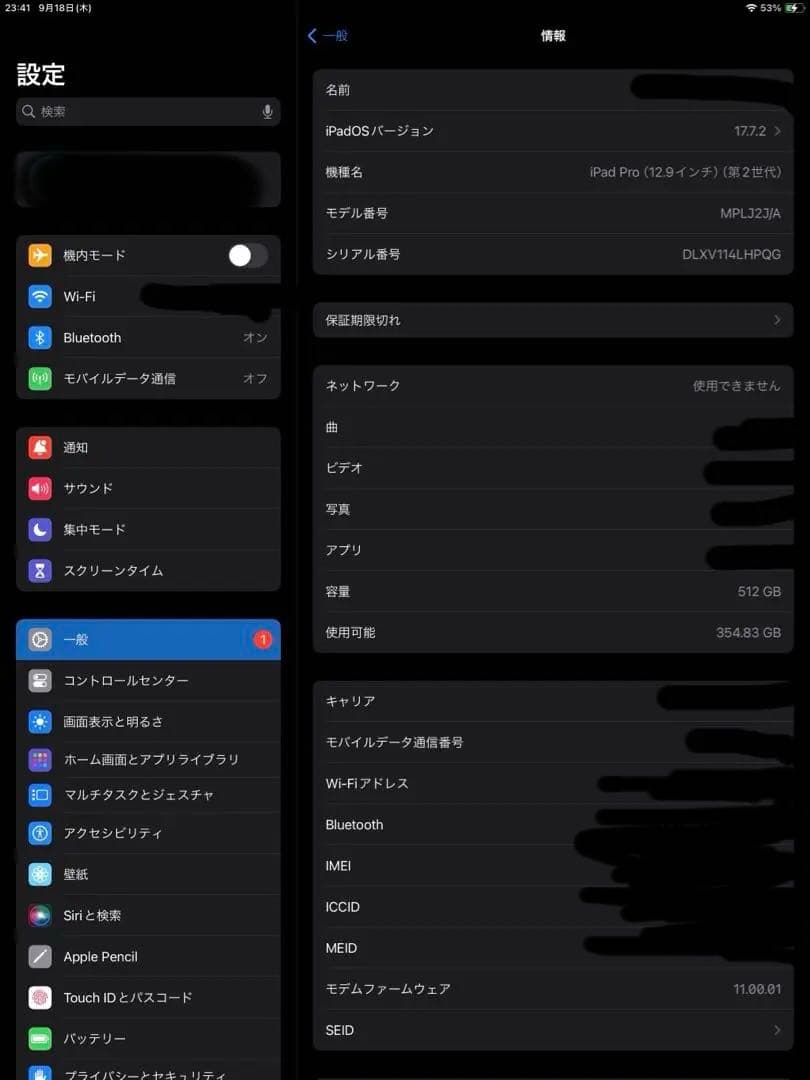Image resolution: width=810 pixels, height=1080 pixels.
Task: Select the Apple Pencil icon
Action: click(x=40, y=956)
